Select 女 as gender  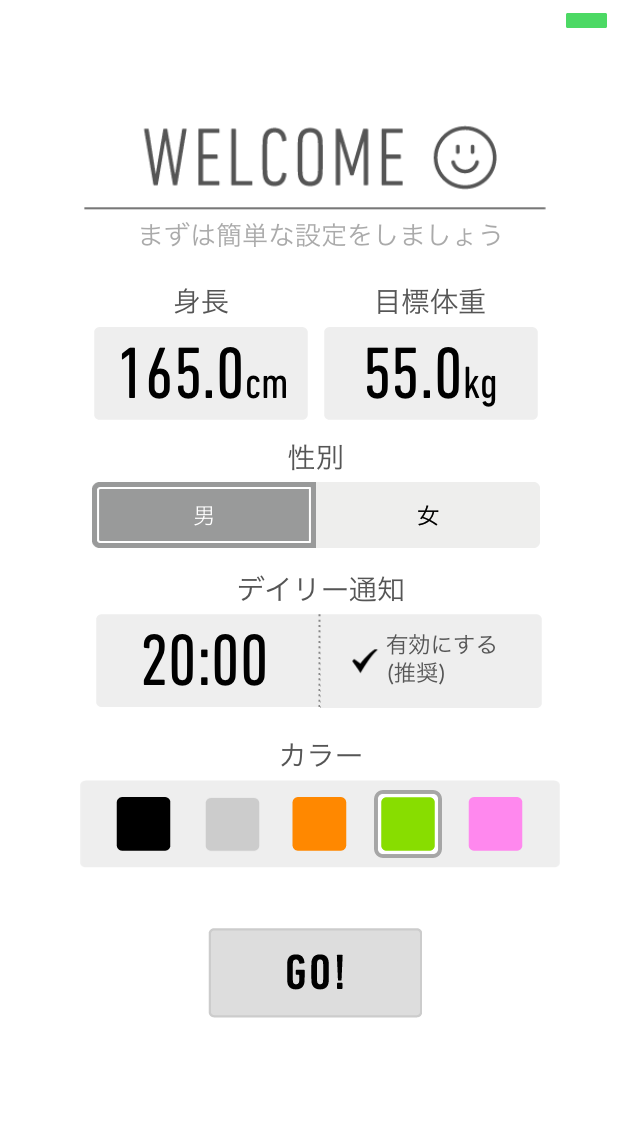tap(428, 515)
